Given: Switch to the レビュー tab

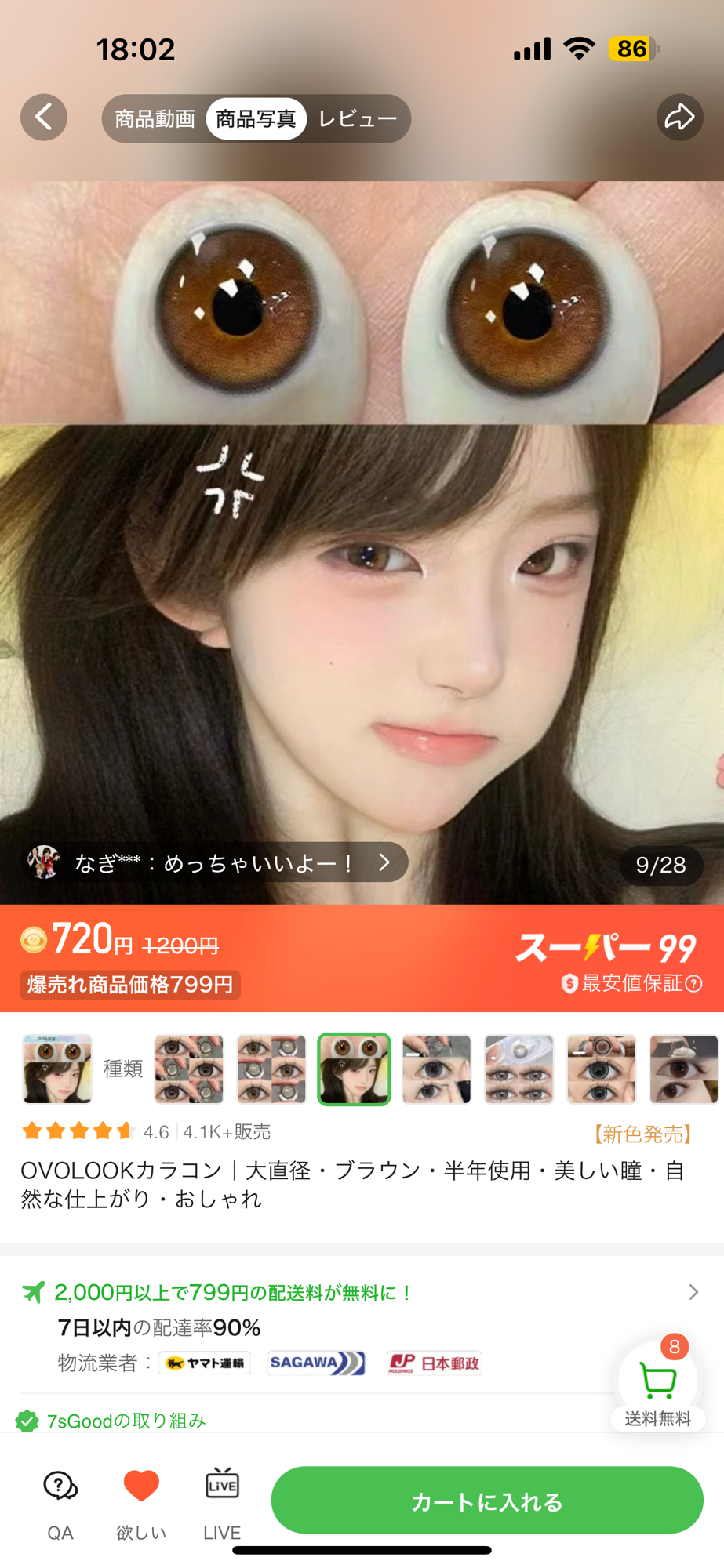Looking at the screenshot, I should click(x=357, y=118).
